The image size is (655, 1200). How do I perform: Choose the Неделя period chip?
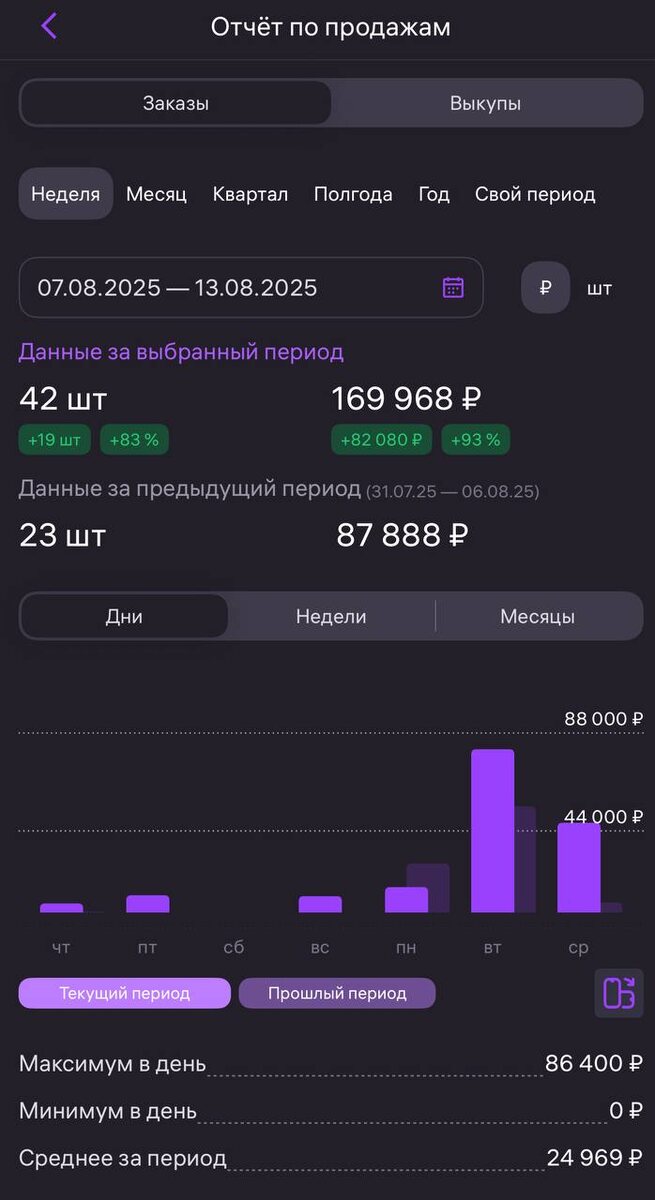coord(66,194)
